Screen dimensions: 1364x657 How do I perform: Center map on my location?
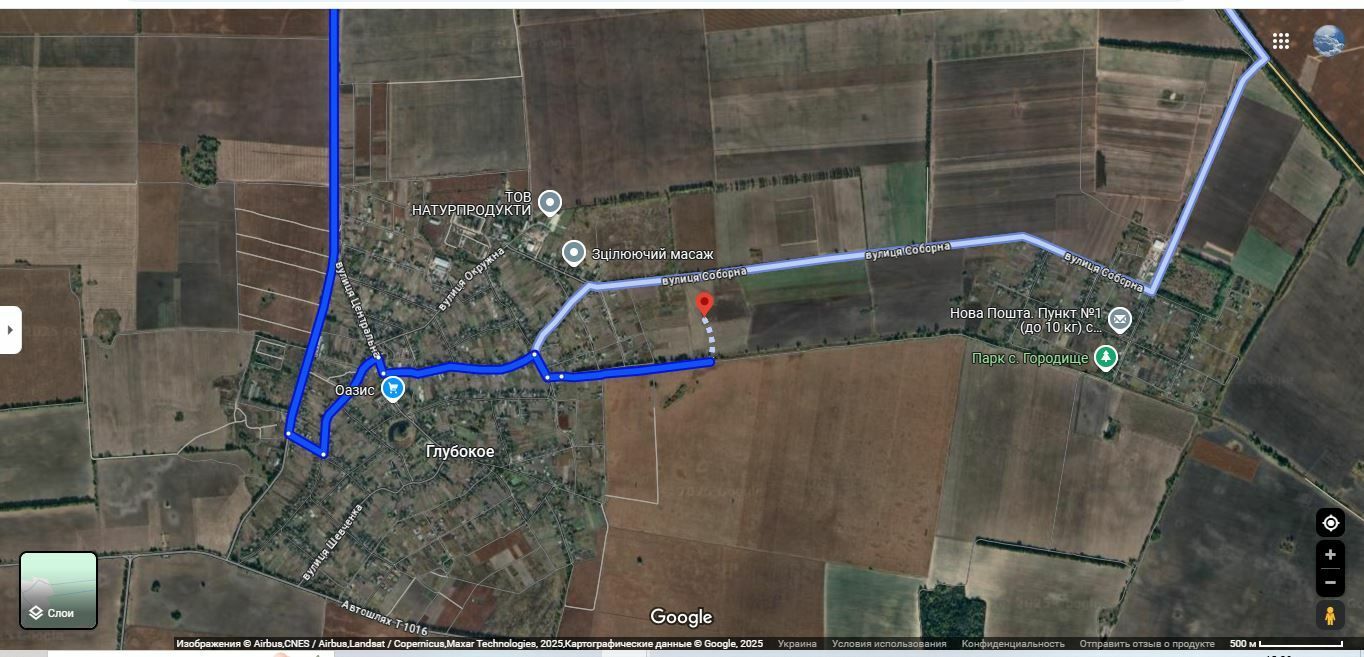[x=1330, y=523]
